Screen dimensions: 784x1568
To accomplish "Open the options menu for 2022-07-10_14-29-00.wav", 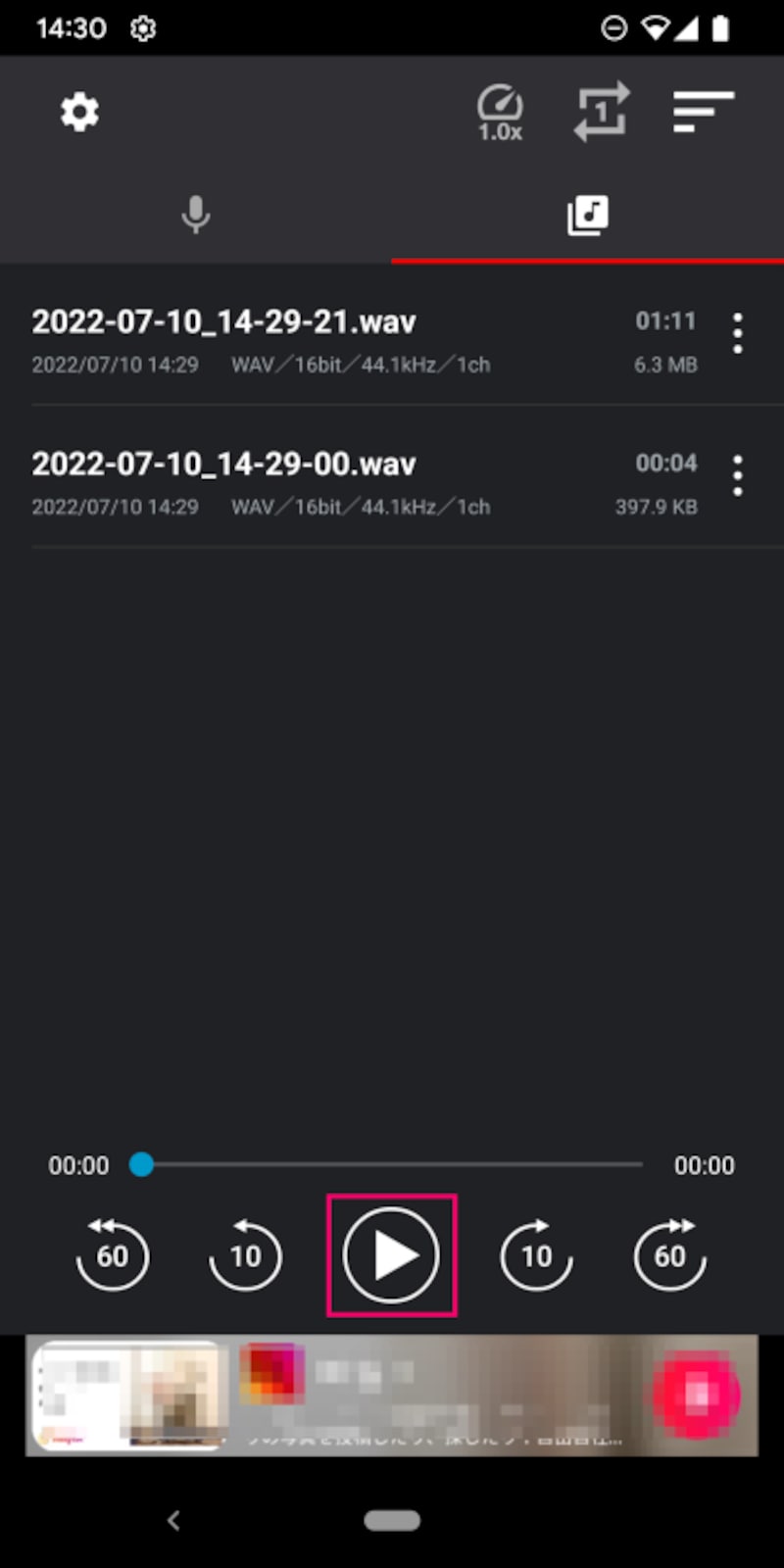I will point(738,476).
